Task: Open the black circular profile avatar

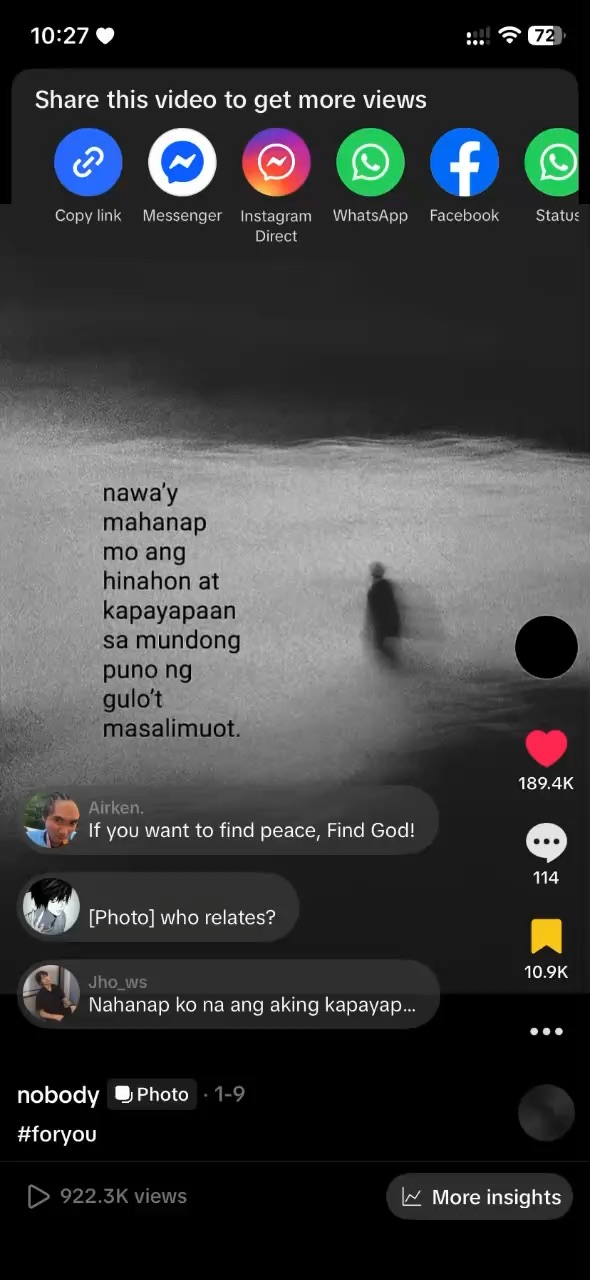Action: pos(546,647)
